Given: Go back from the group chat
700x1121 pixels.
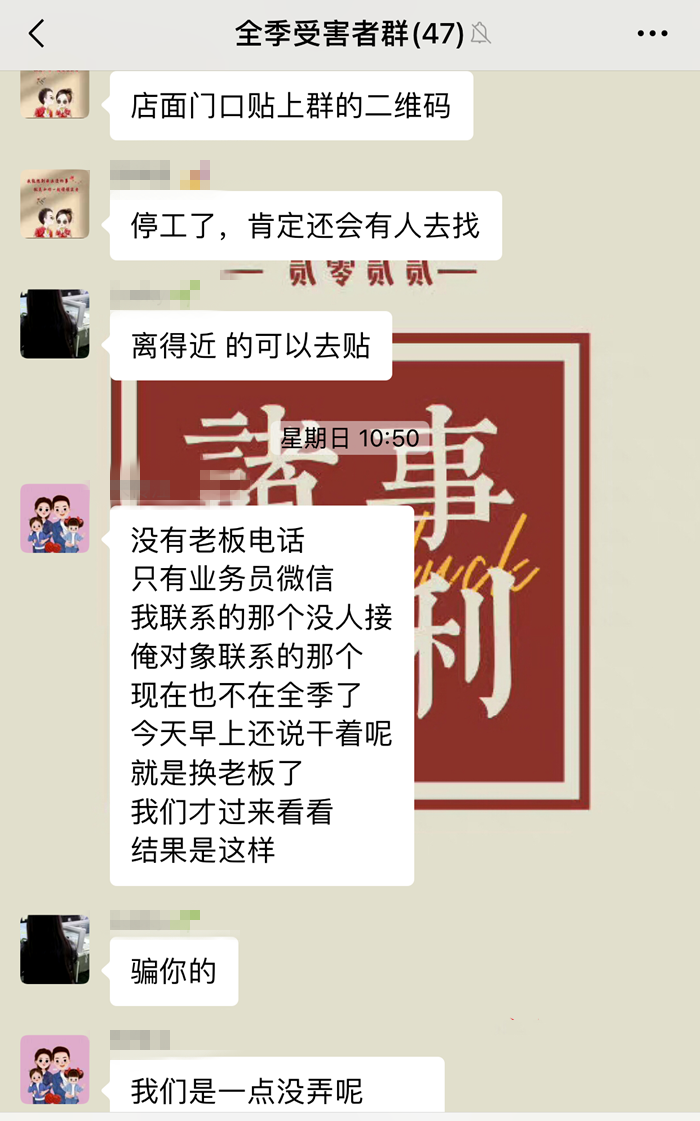Looking at the screenshot, I should 37,34.
